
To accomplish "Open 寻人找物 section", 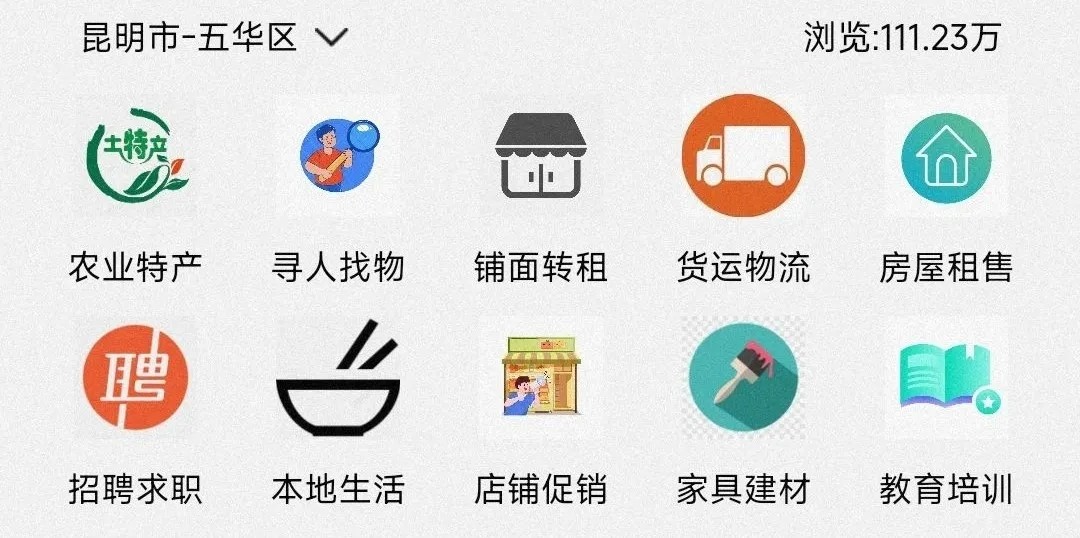I will point(338,157).
